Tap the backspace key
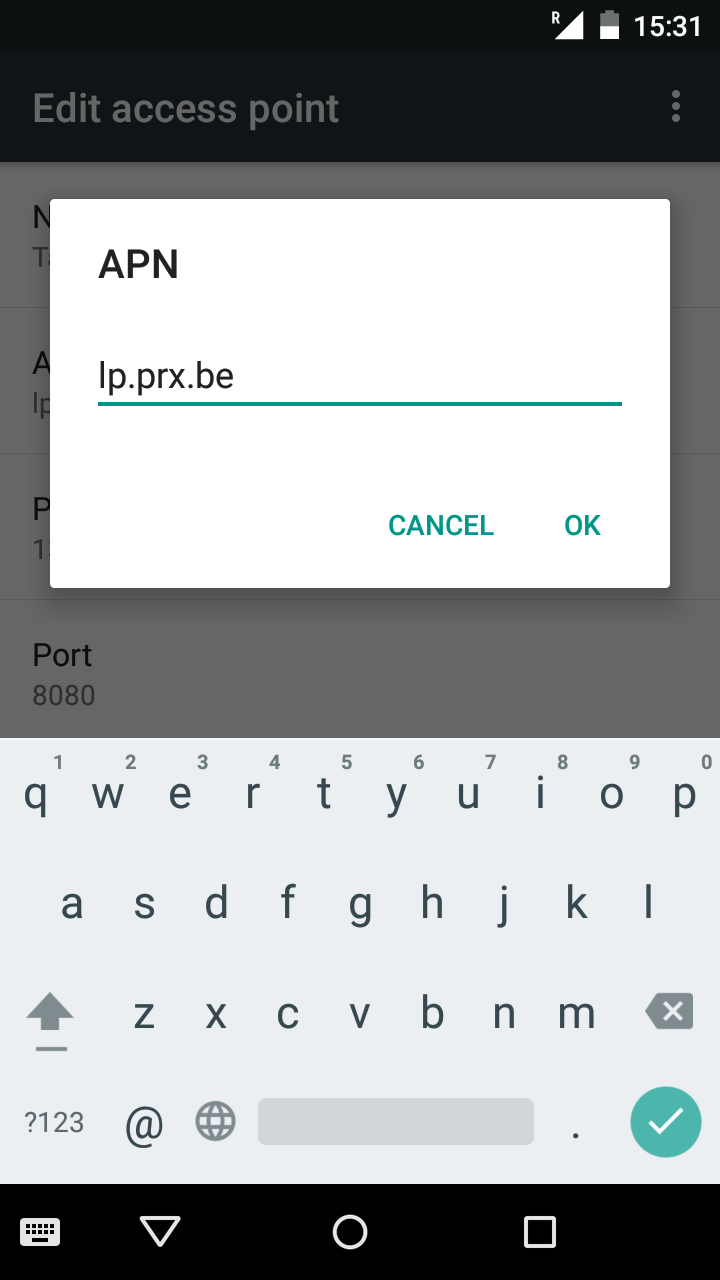 tap(668, 1011)
